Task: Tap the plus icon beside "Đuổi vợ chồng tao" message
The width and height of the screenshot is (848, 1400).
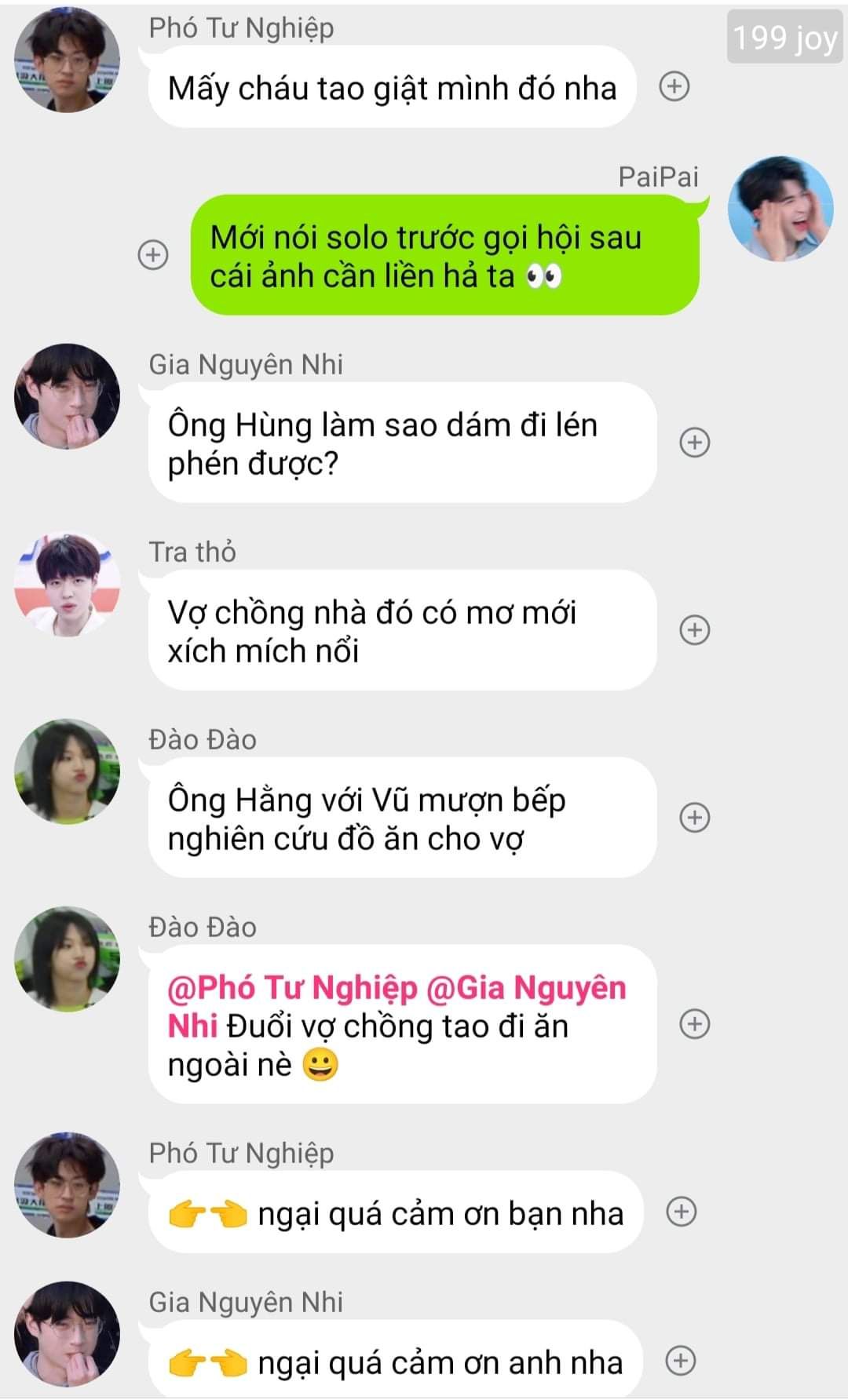Action: [694, 1024]
